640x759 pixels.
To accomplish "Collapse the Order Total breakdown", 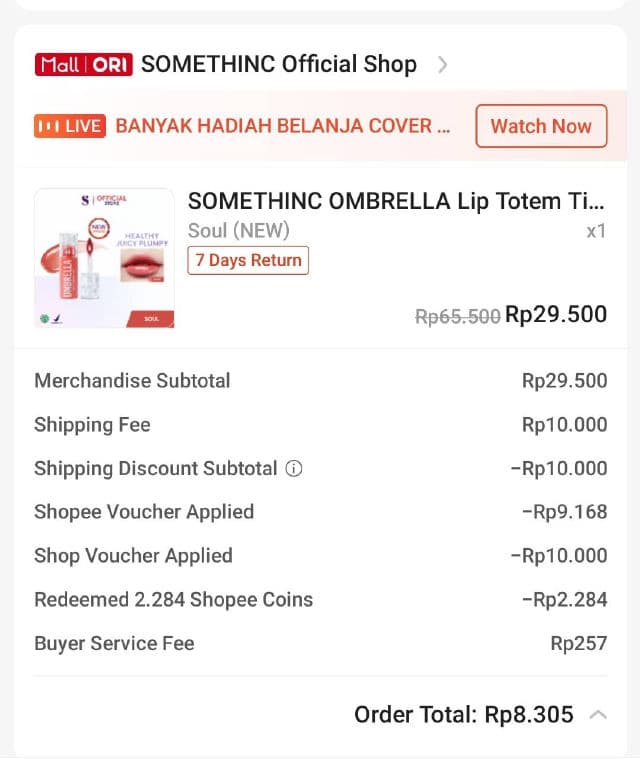I will (598, 715).
